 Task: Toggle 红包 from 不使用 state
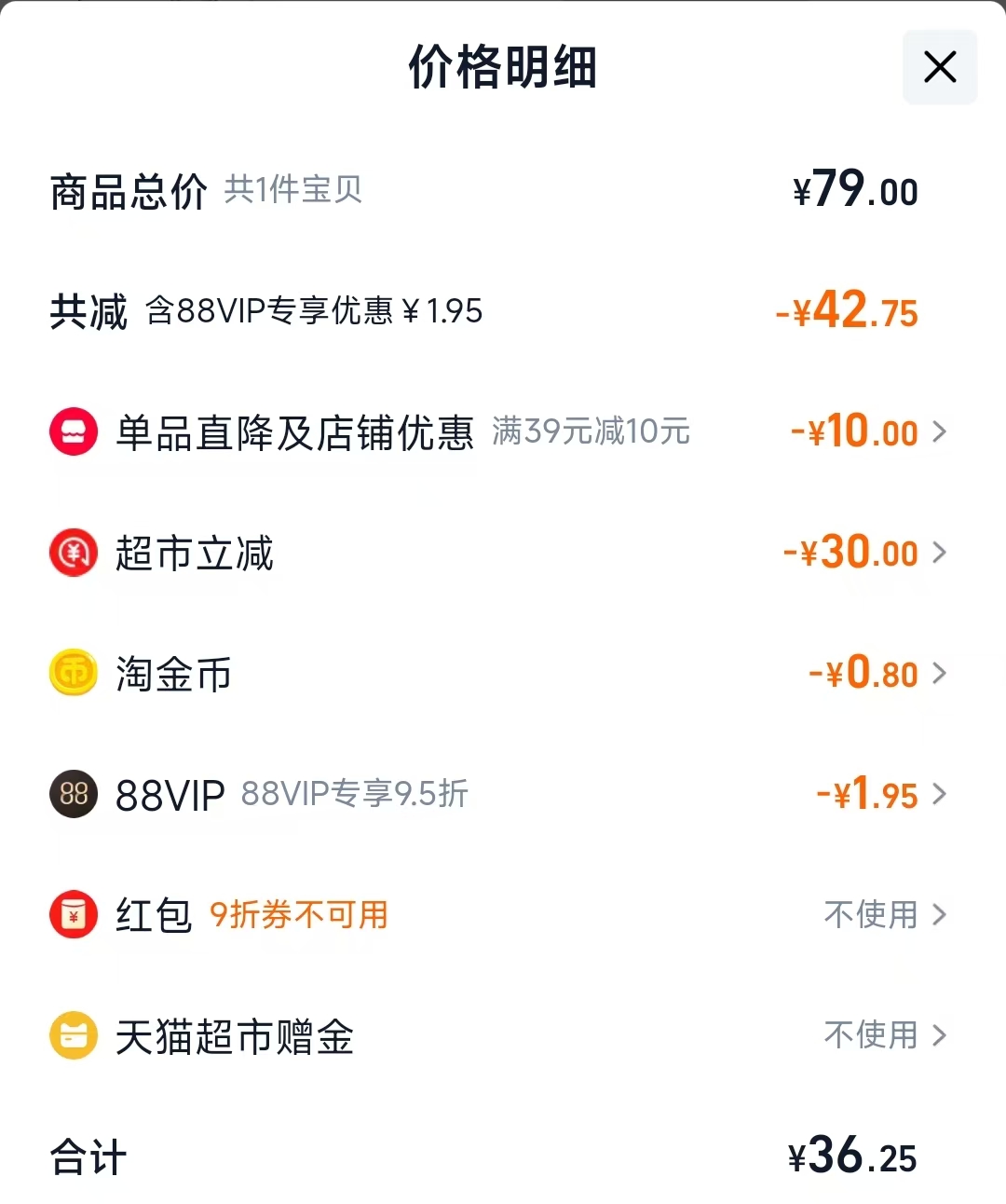click(x=871, y=915)
